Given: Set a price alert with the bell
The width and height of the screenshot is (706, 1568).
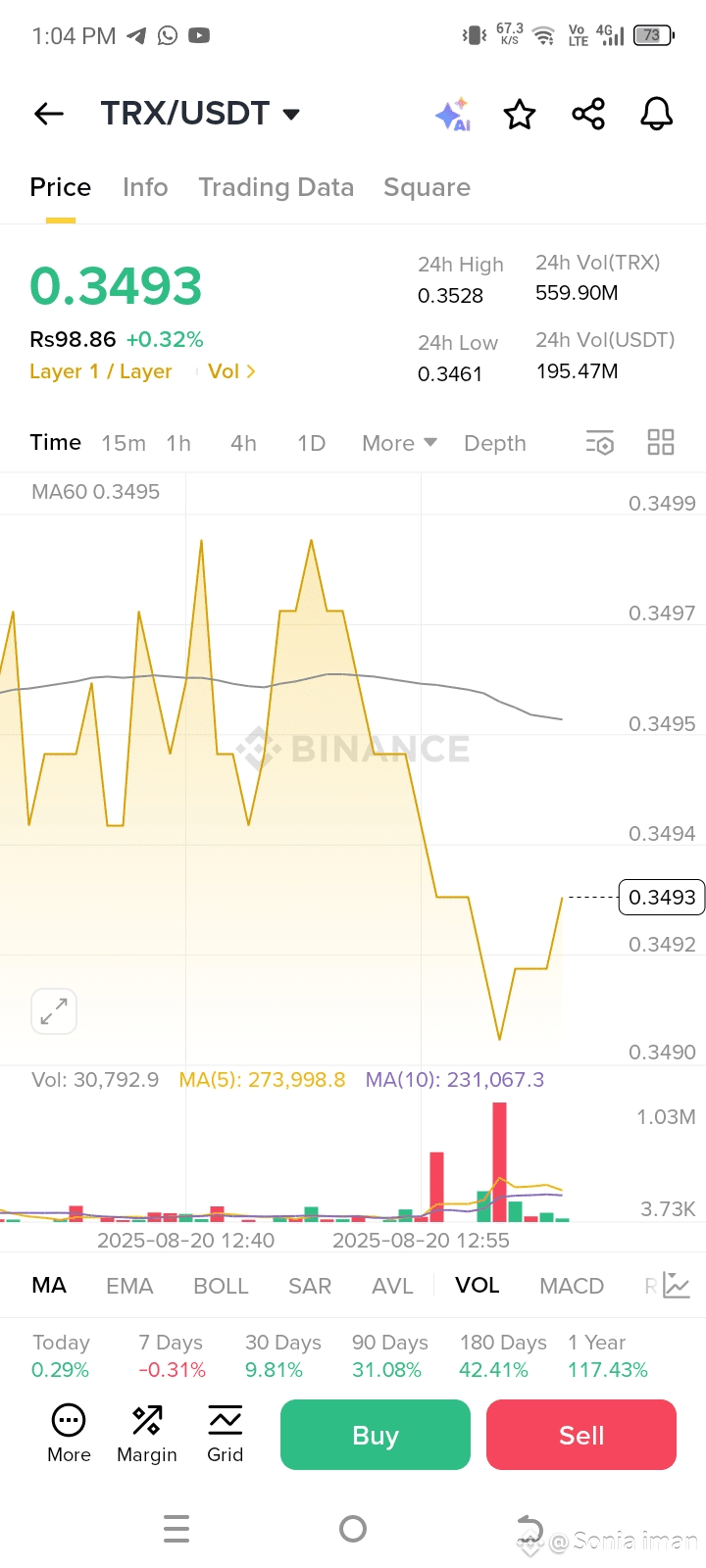Looking at the screenshot, I should tap(657, 115).
